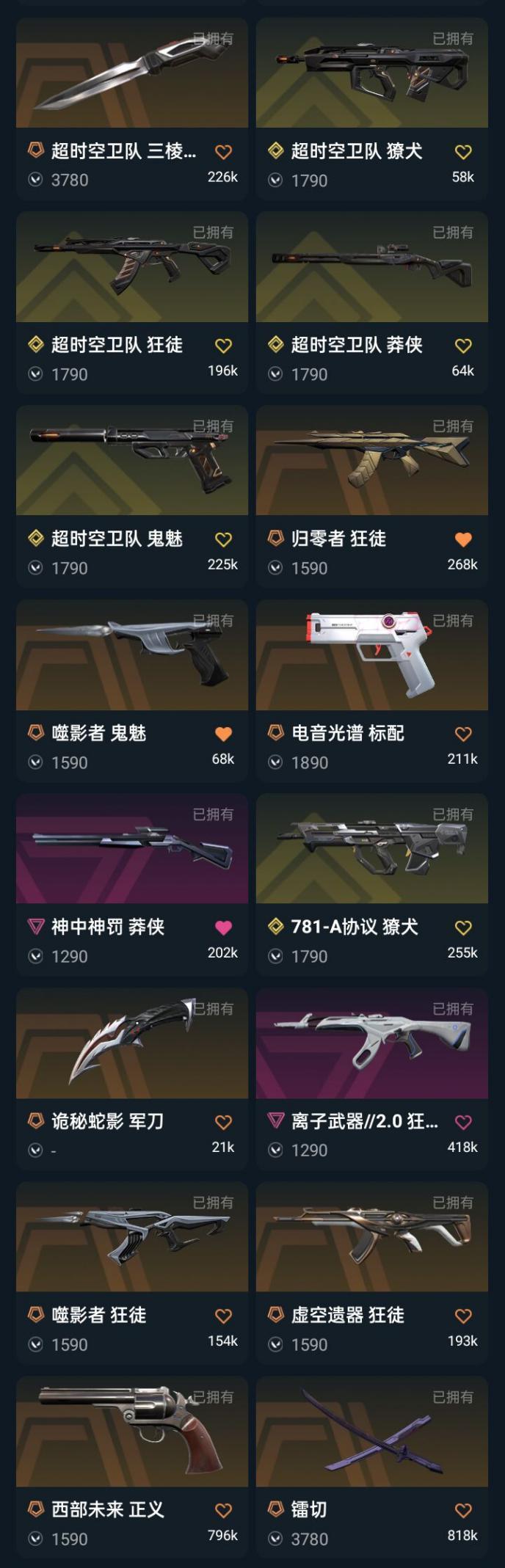Viewport: 505px width, 1568px height.
Task: Heart the 噬影者 狂徒 skin
Action: click(223, 1316)
